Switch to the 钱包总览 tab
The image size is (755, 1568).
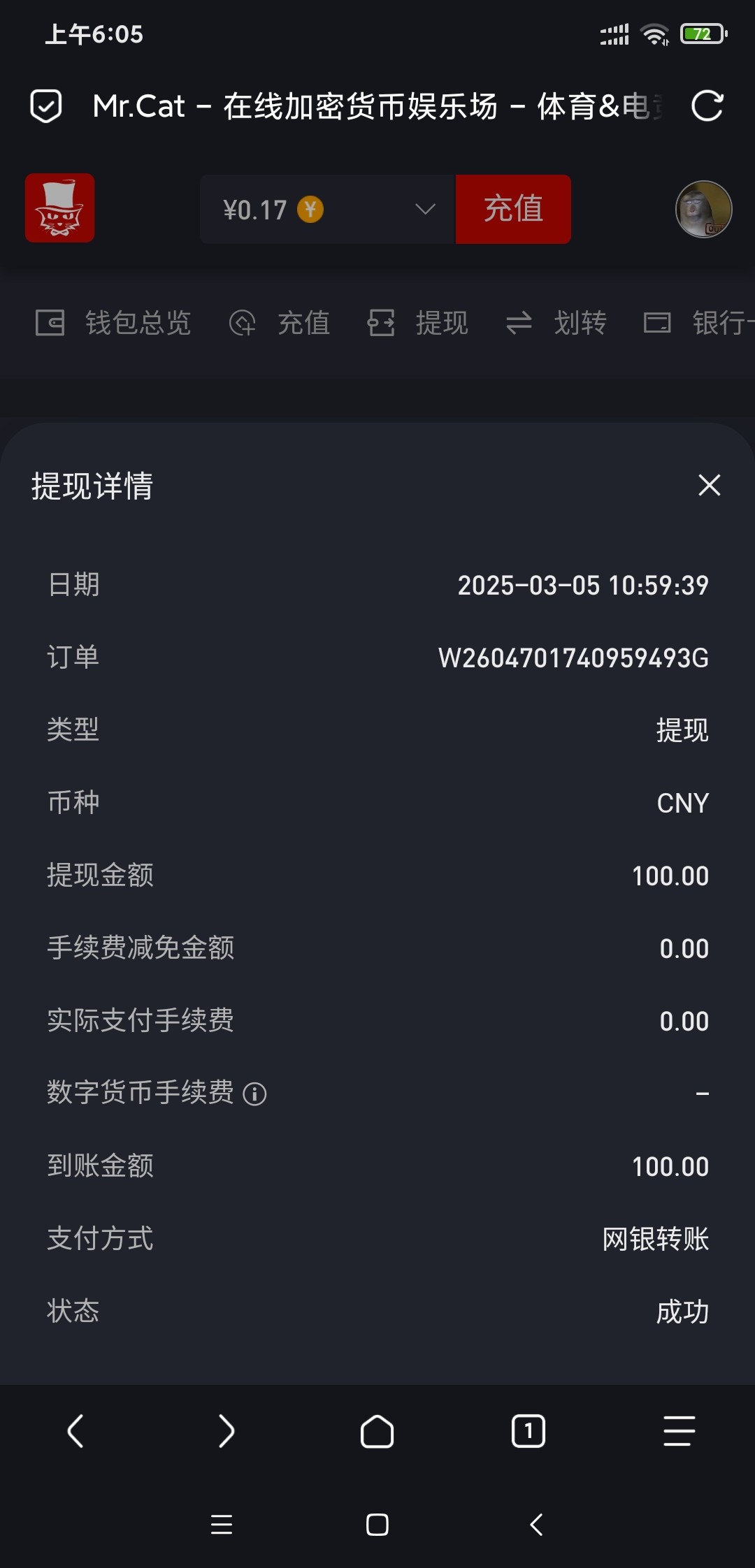tap(113, 323)
